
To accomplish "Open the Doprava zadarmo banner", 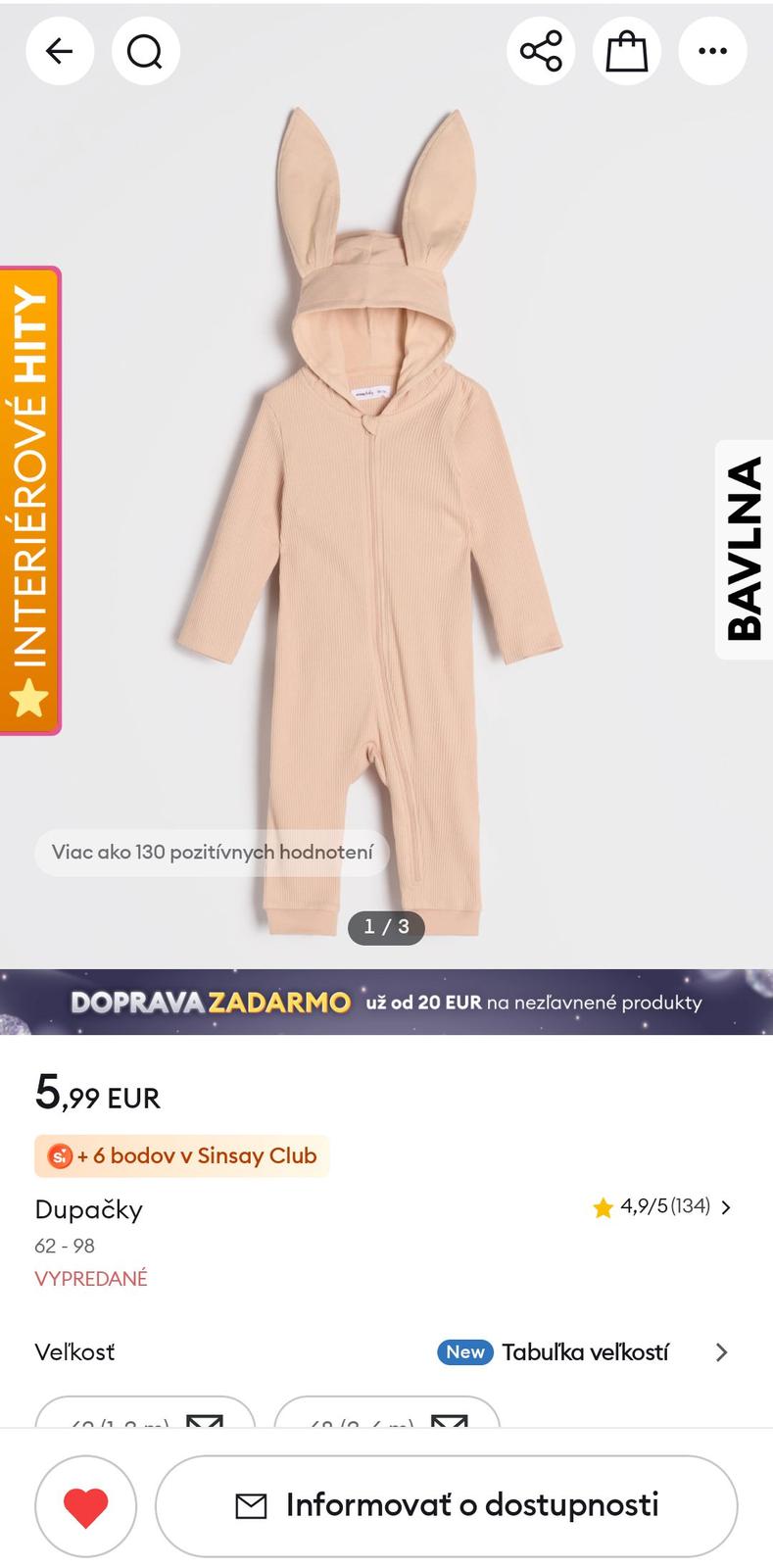I will 386,1002.
